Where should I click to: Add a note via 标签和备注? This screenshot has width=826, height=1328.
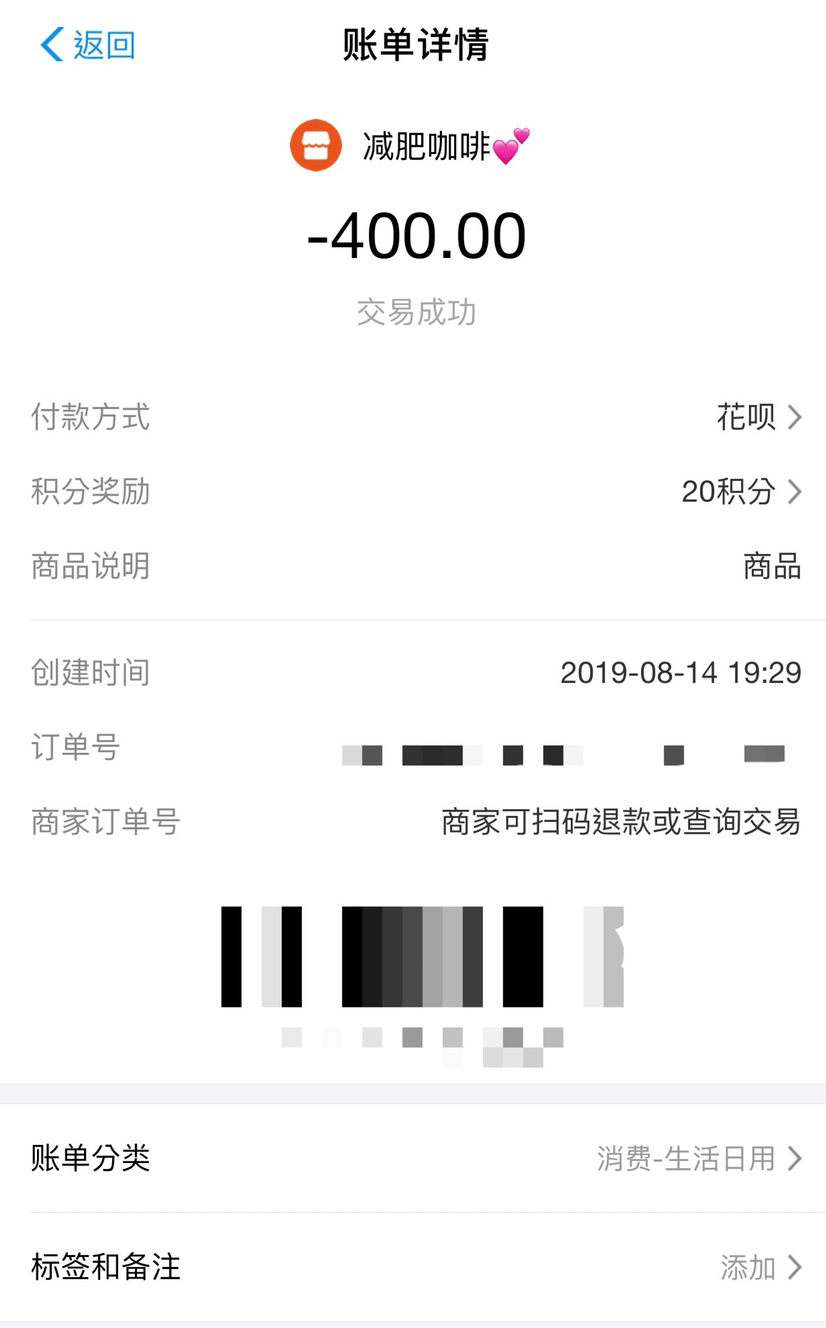coord(413,1267)
